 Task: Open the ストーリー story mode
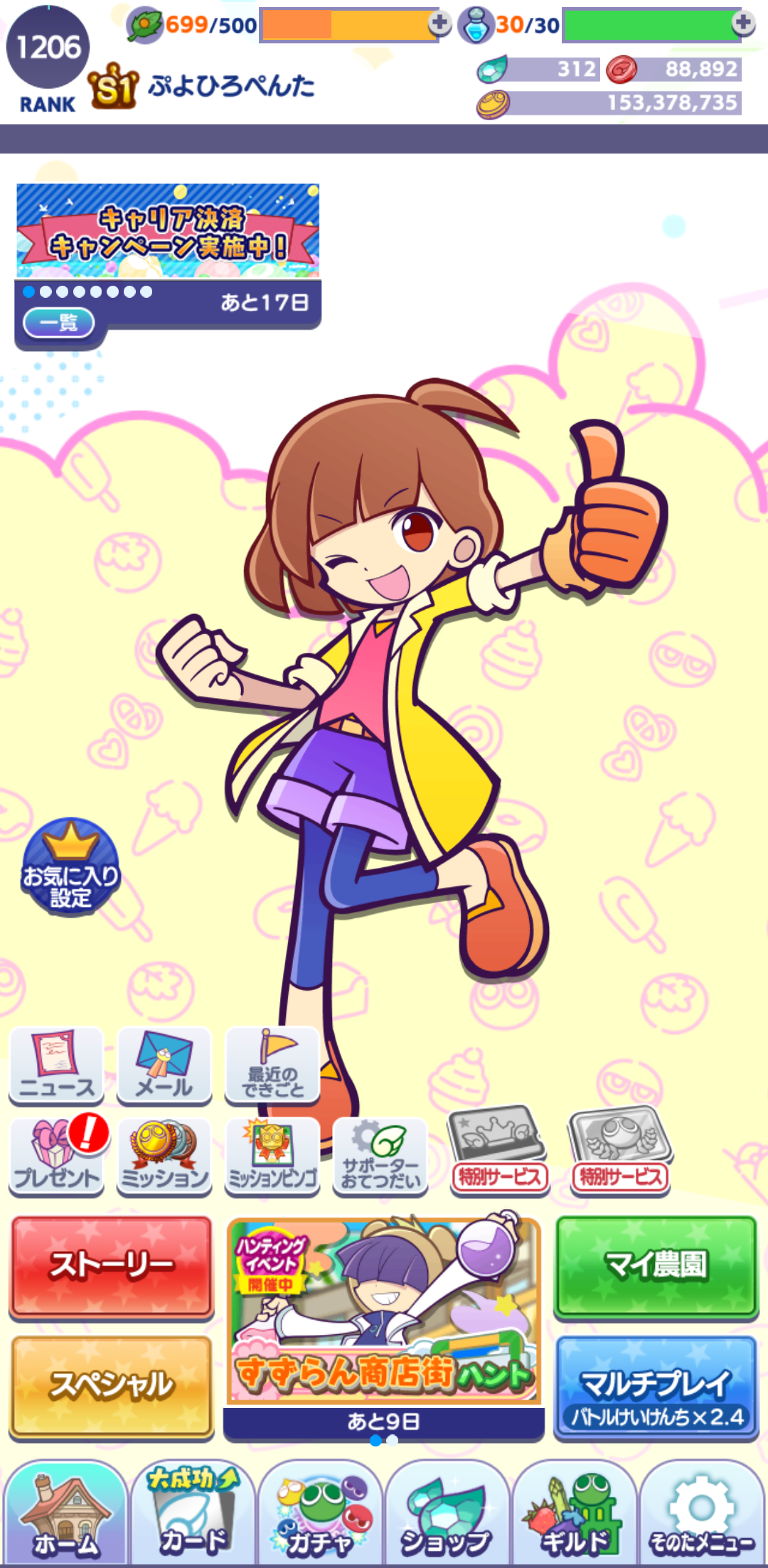click(112, 1266)
